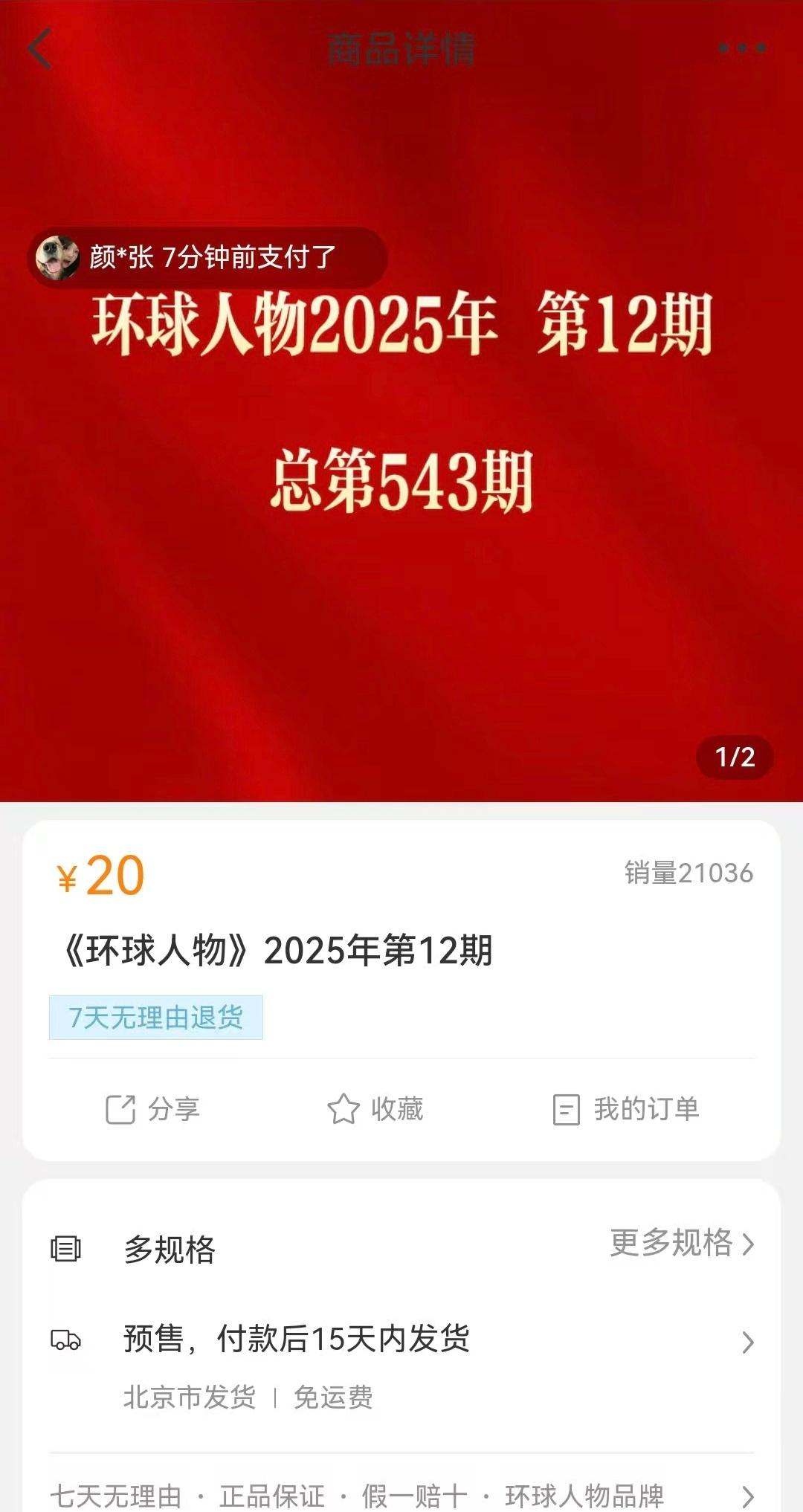
Task: Expand the presale shipping details row
Action: click(401, 1342)
